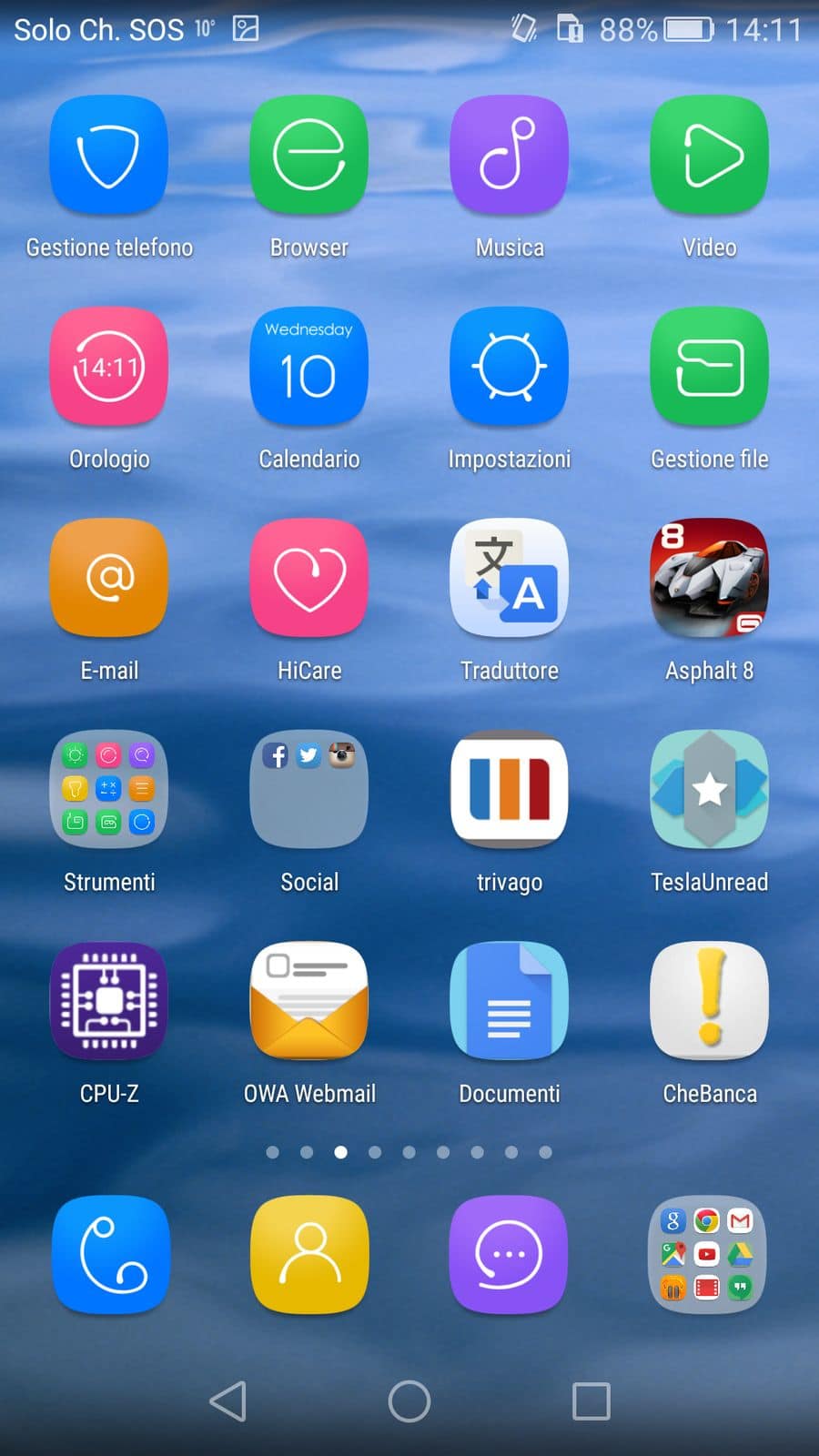Viewport: 819px width, 1456px height.
Task: Open the Video player app
Action: coord(710,156)
